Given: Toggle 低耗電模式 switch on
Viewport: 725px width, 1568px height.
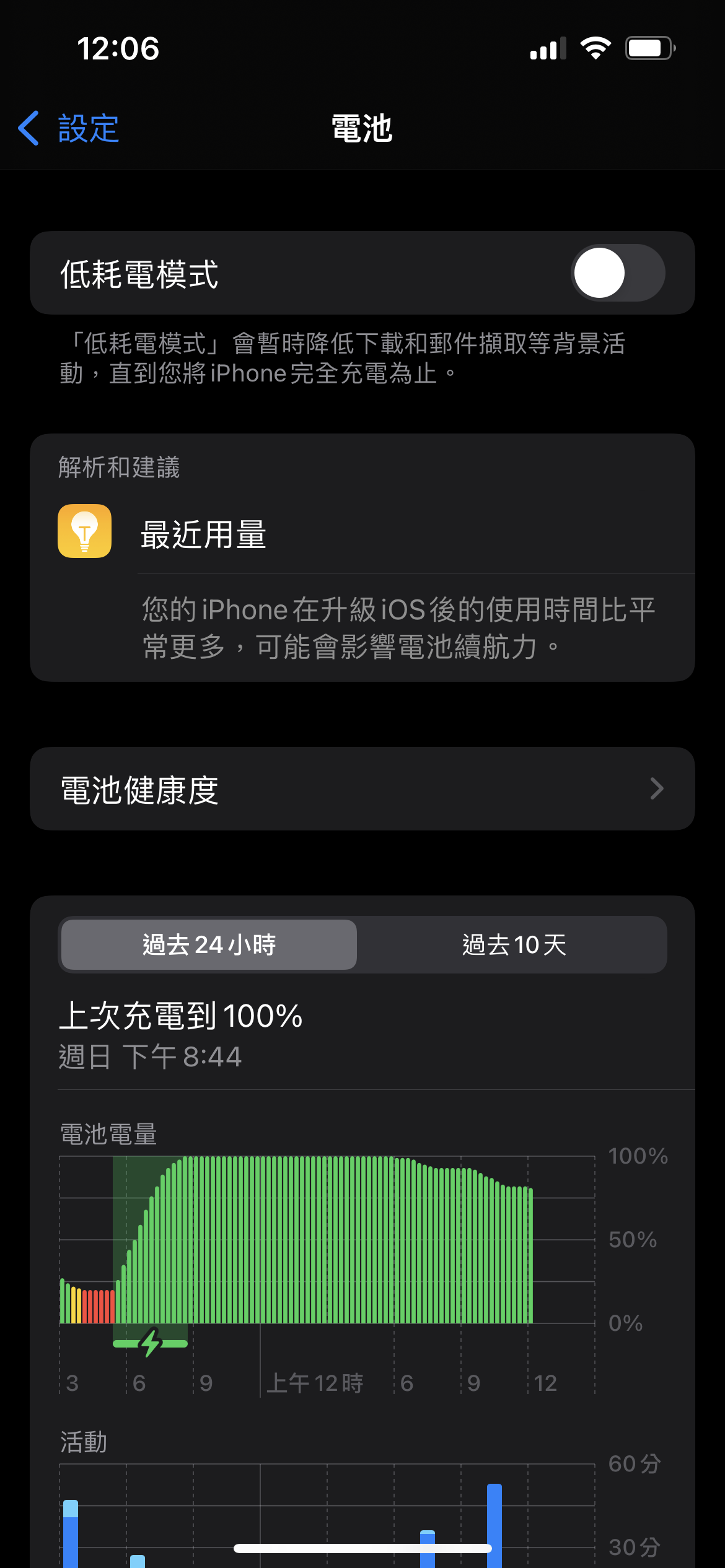Looking at the screenshot, I should pos(617,273).
